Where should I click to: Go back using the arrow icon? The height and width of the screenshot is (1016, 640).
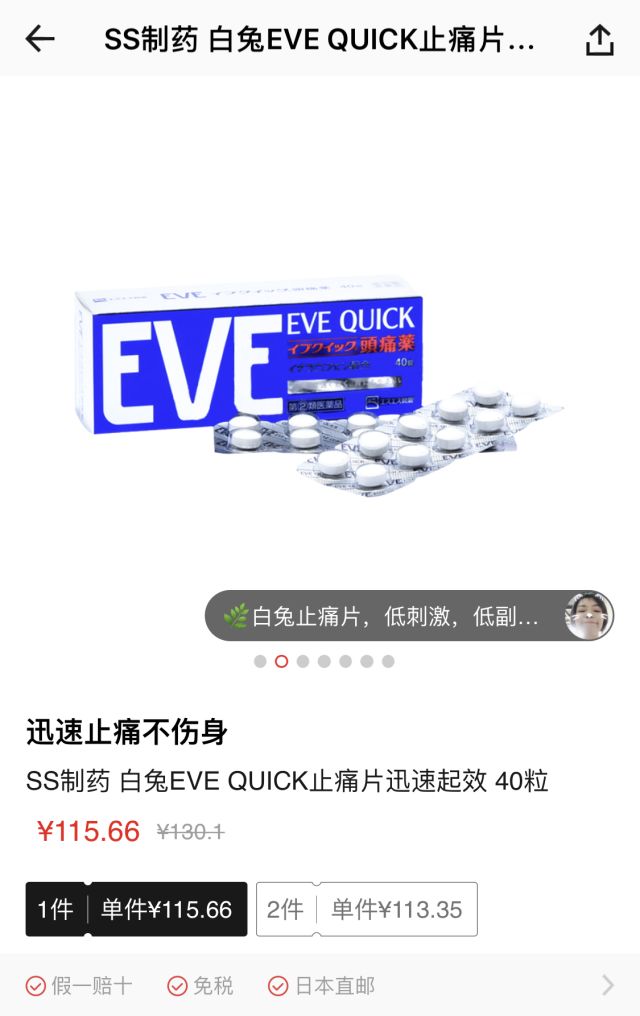(40, 40)
